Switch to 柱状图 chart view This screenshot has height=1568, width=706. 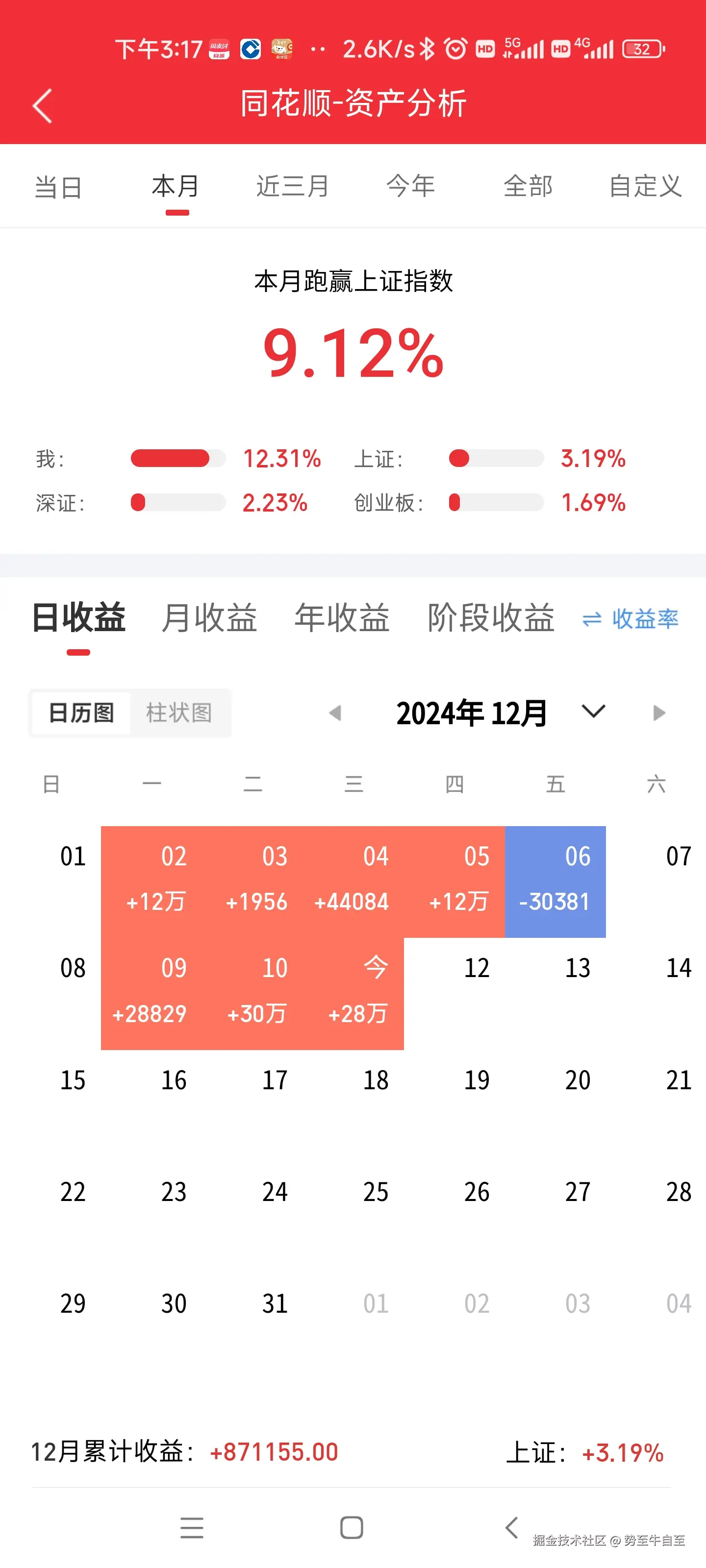[x=180, y=713]
